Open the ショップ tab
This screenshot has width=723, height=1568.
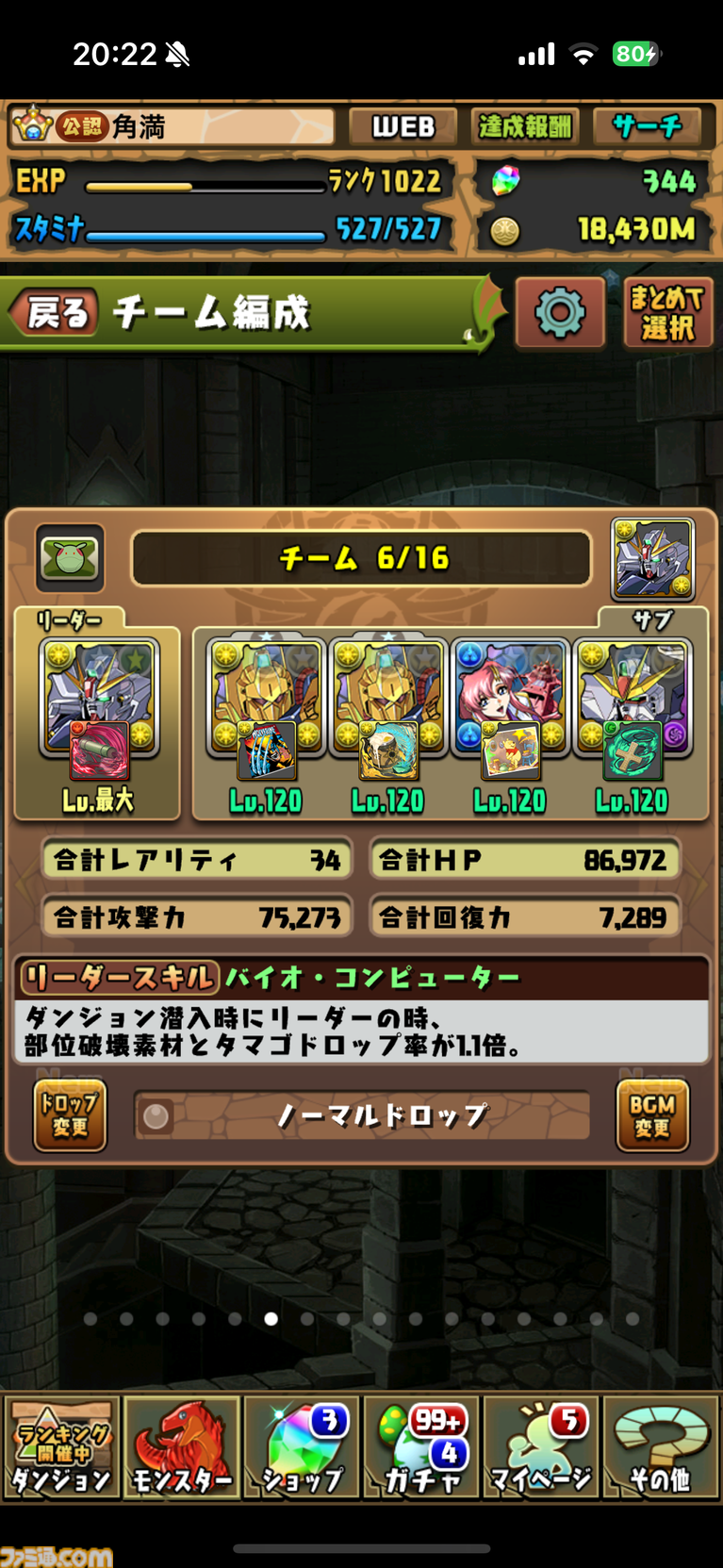click(302, 1449)
